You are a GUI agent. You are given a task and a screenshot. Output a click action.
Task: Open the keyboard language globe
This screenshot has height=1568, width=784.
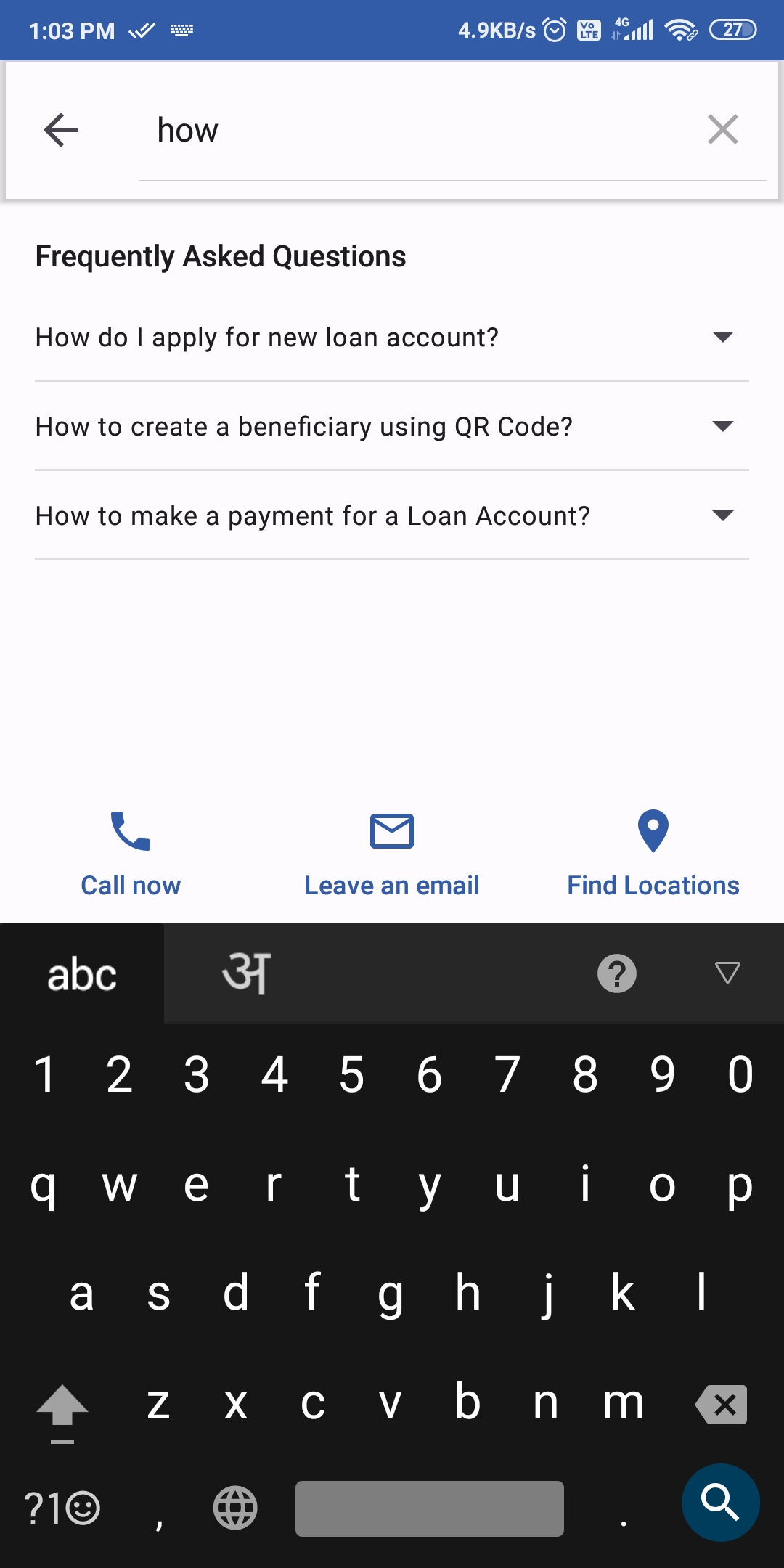235,1508
